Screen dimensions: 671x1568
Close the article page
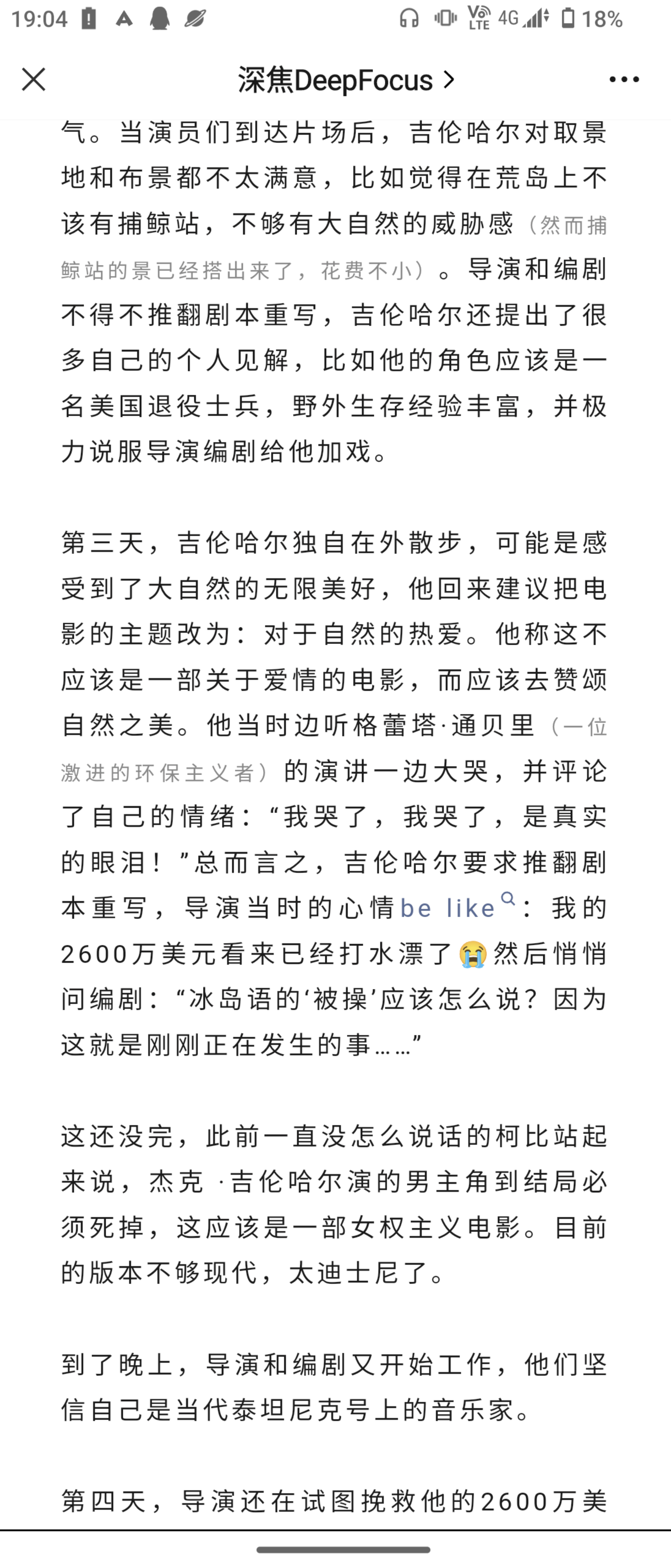coord(33,80)
